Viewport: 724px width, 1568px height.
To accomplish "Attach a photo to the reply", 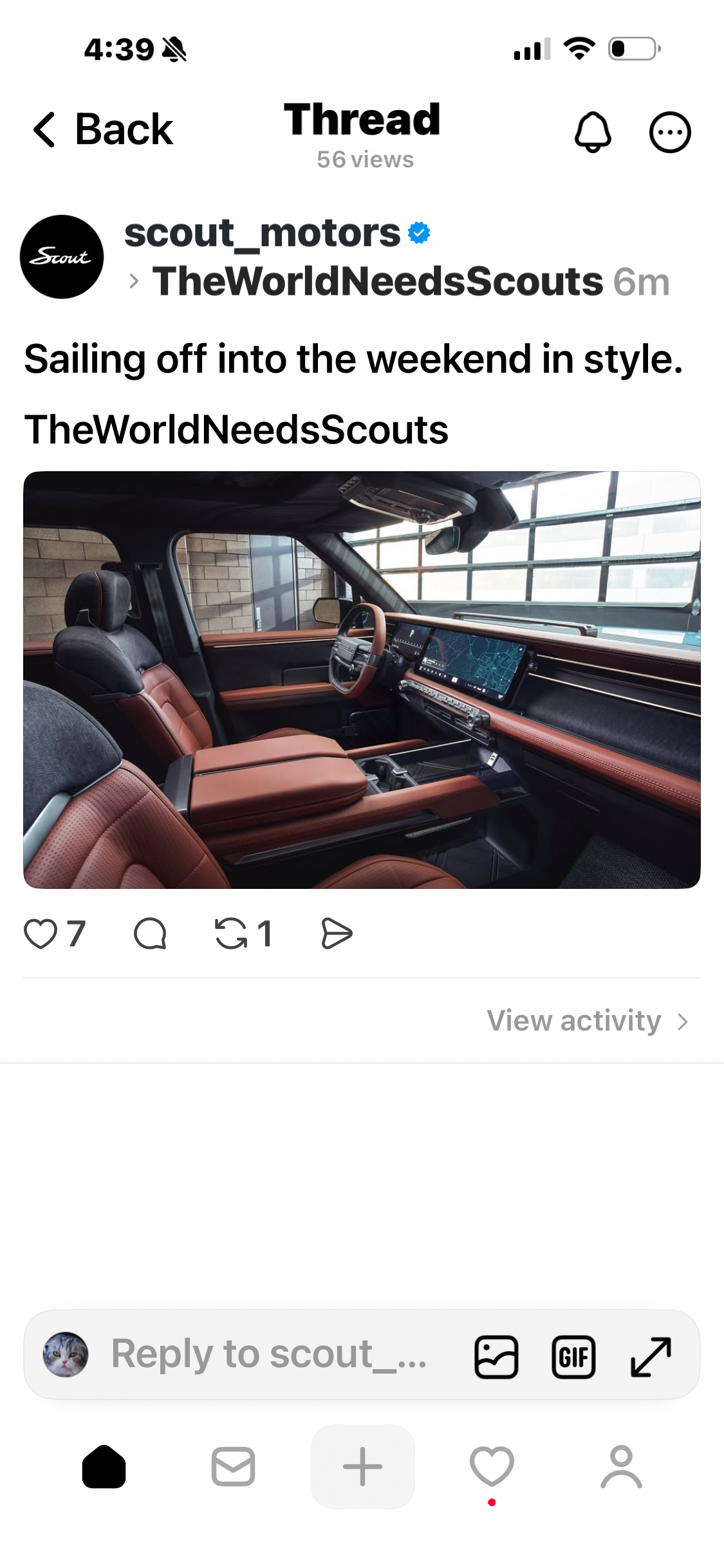I will click(496, 1356).
